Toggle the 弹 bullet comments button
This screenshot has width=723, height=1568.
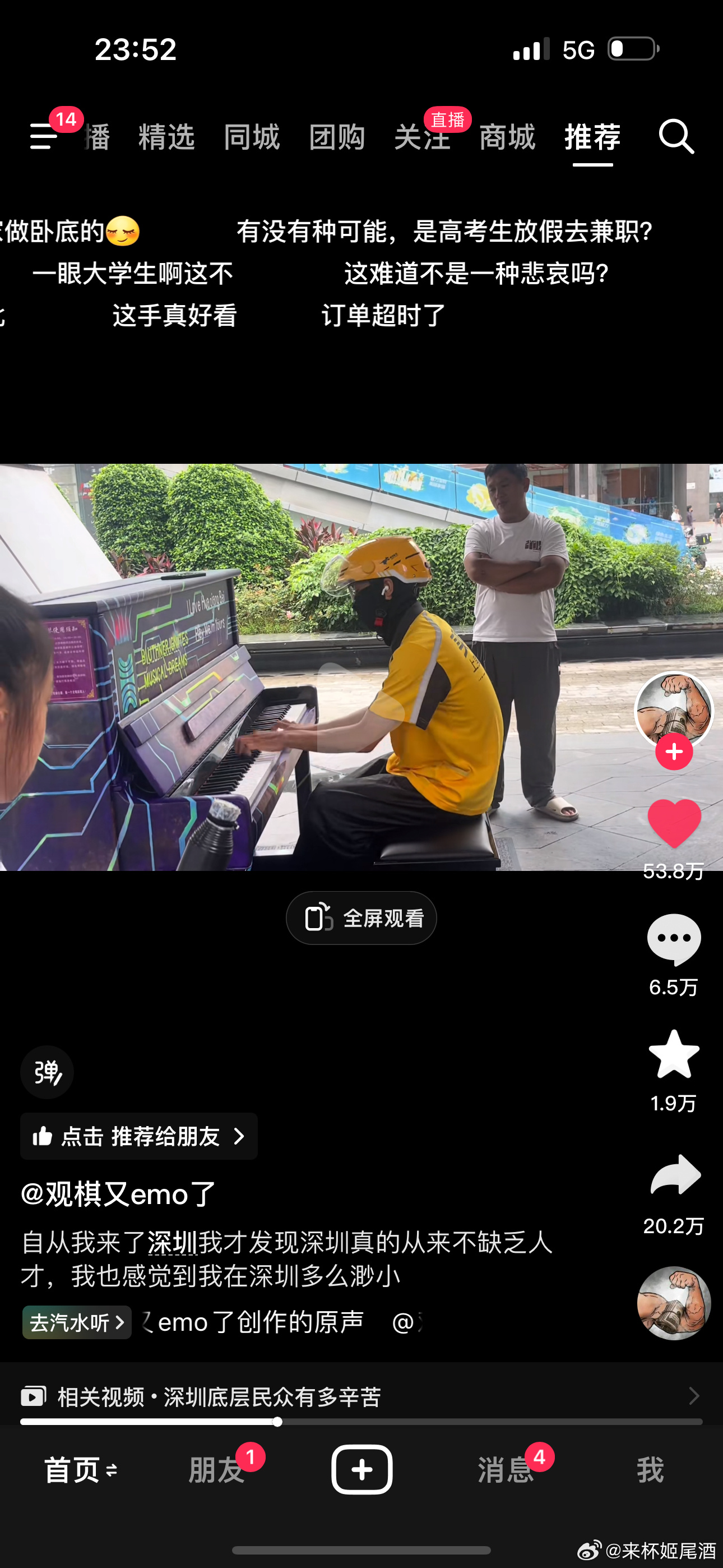[x=47, y=1072]
